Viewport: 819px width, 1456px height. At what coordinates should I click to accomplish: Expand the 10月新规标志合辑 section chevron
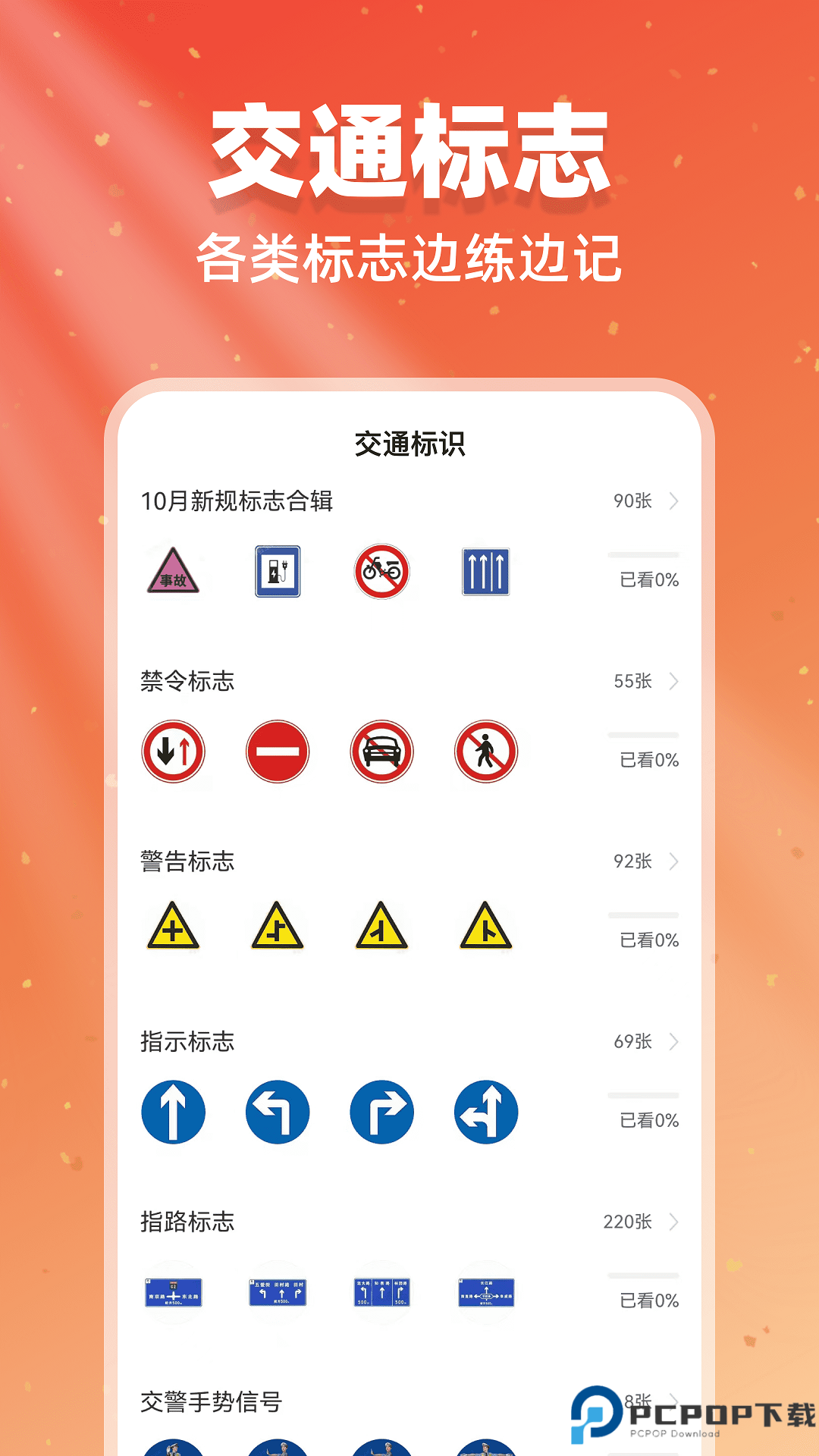coord(673,501)
